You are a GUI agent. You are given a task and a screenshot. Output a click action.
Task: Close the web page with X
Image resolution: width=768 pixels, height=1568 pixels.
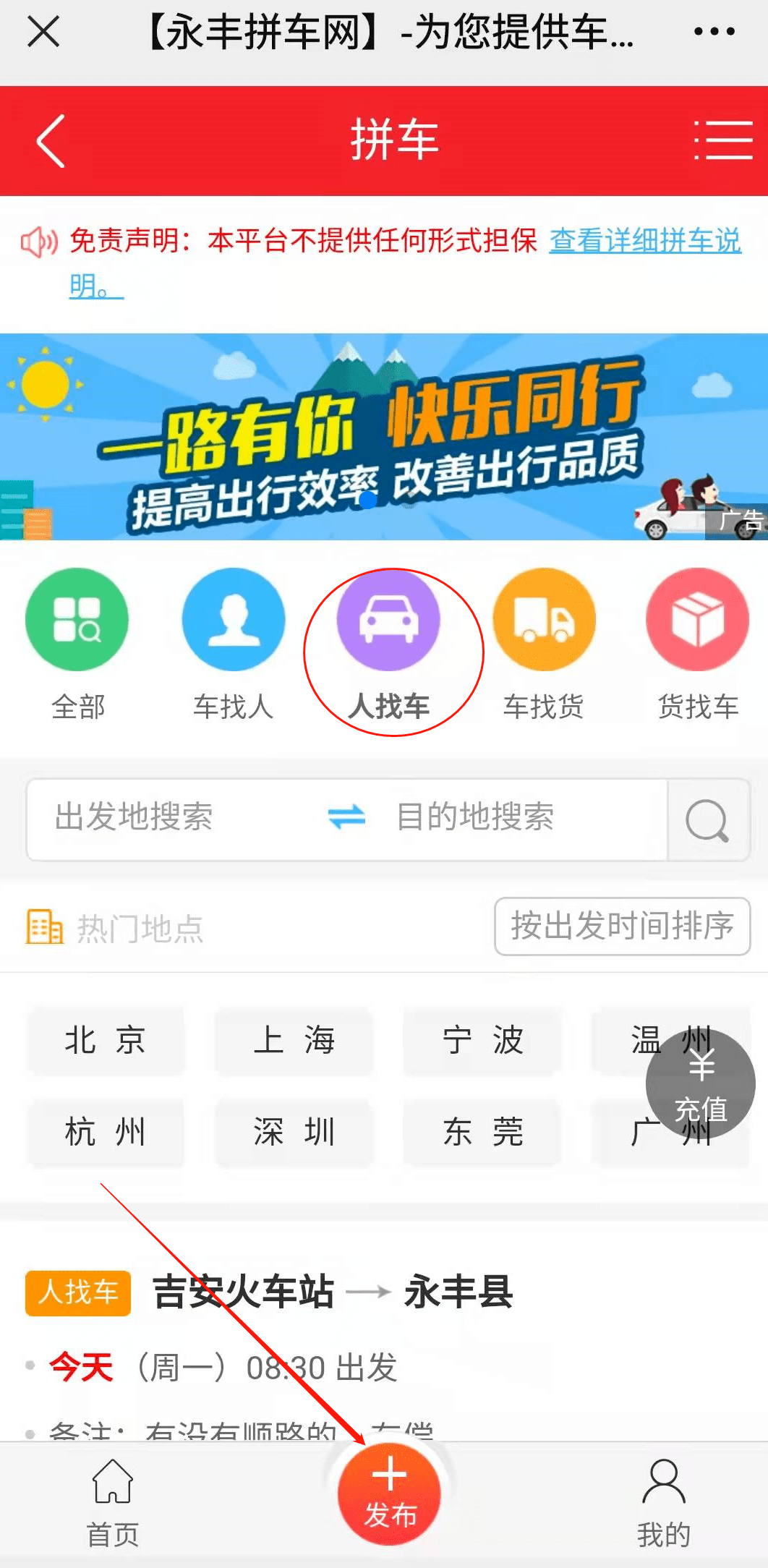tap(43, 33)
